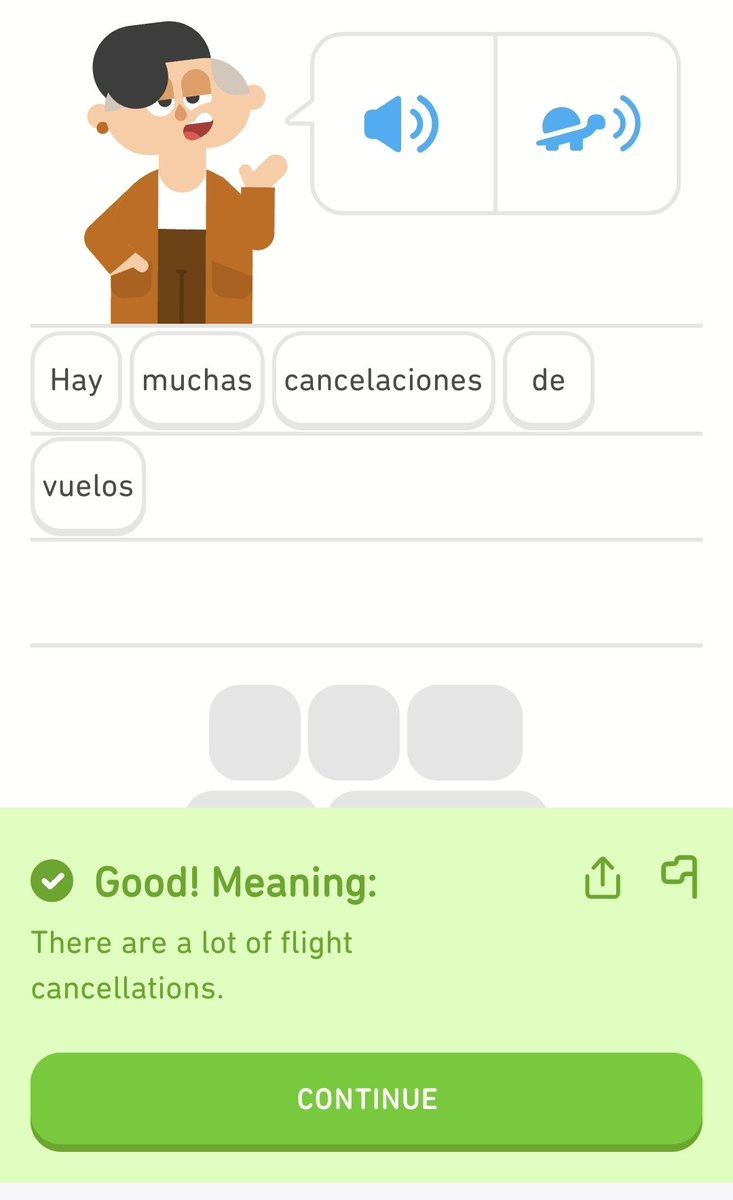The width and height of the screenshot is (733, 1200).
Task: Remove the word "muchas" from the answer
Action: coord(197,381)
